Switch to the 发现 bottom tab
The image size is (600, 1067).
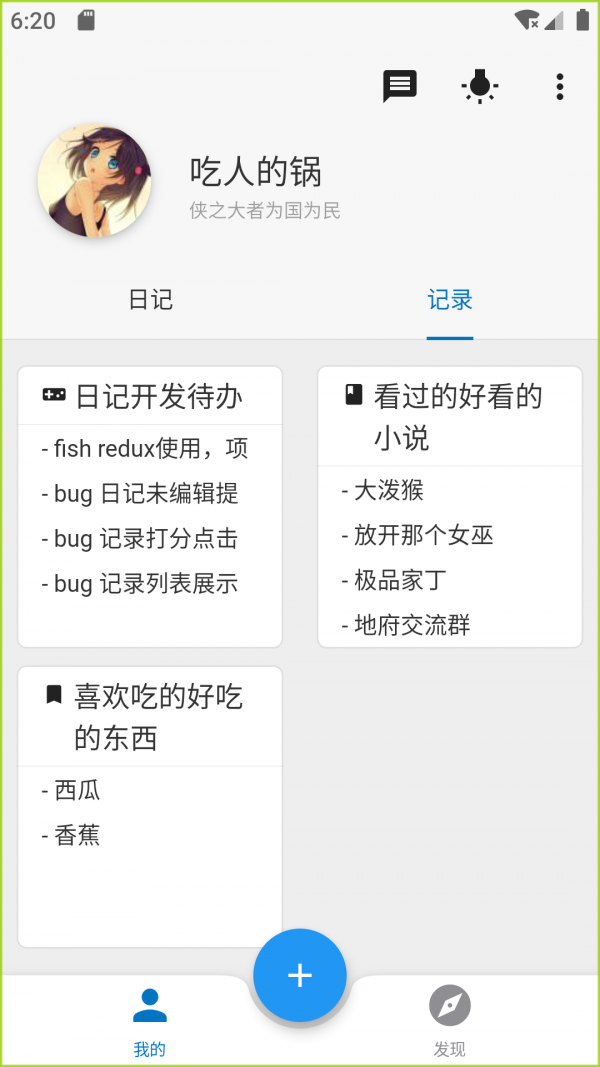coord(450,1022)
